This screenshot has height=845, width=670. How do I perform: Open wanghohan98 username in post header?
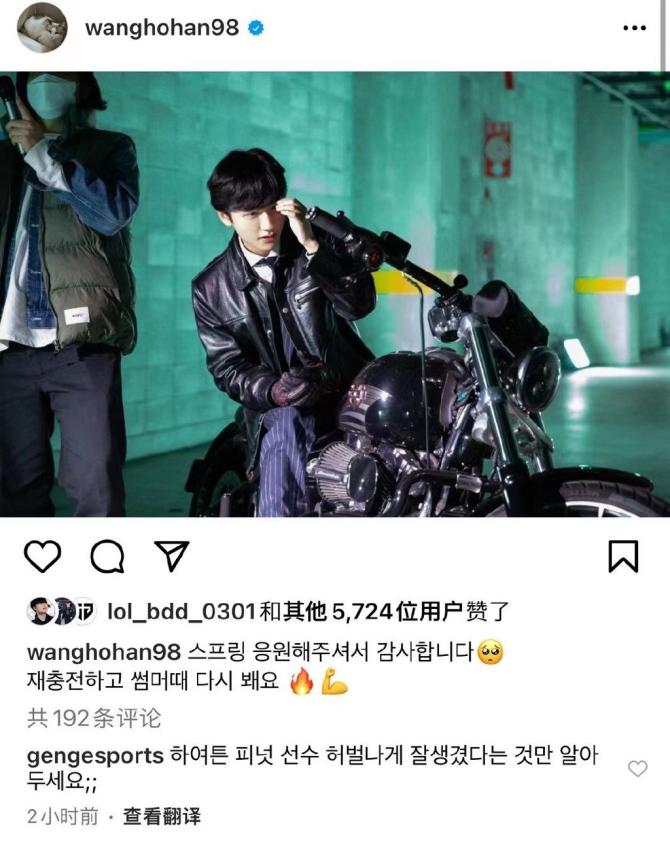(x=161, y=27)
